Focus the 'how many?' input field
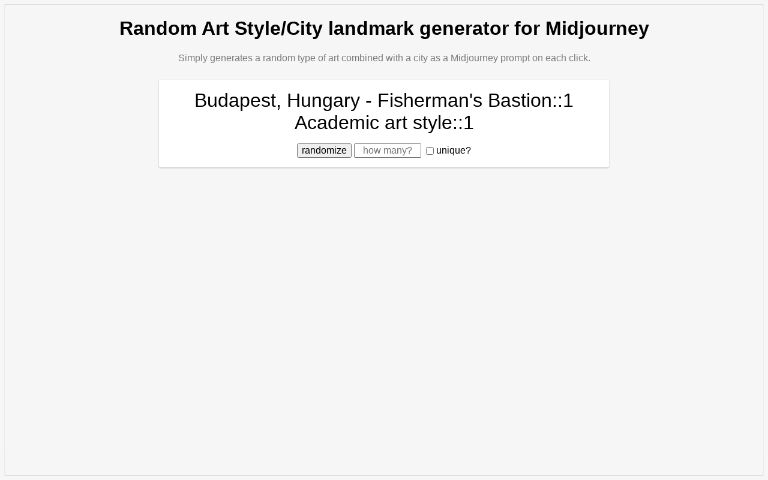 pos(387,150)
